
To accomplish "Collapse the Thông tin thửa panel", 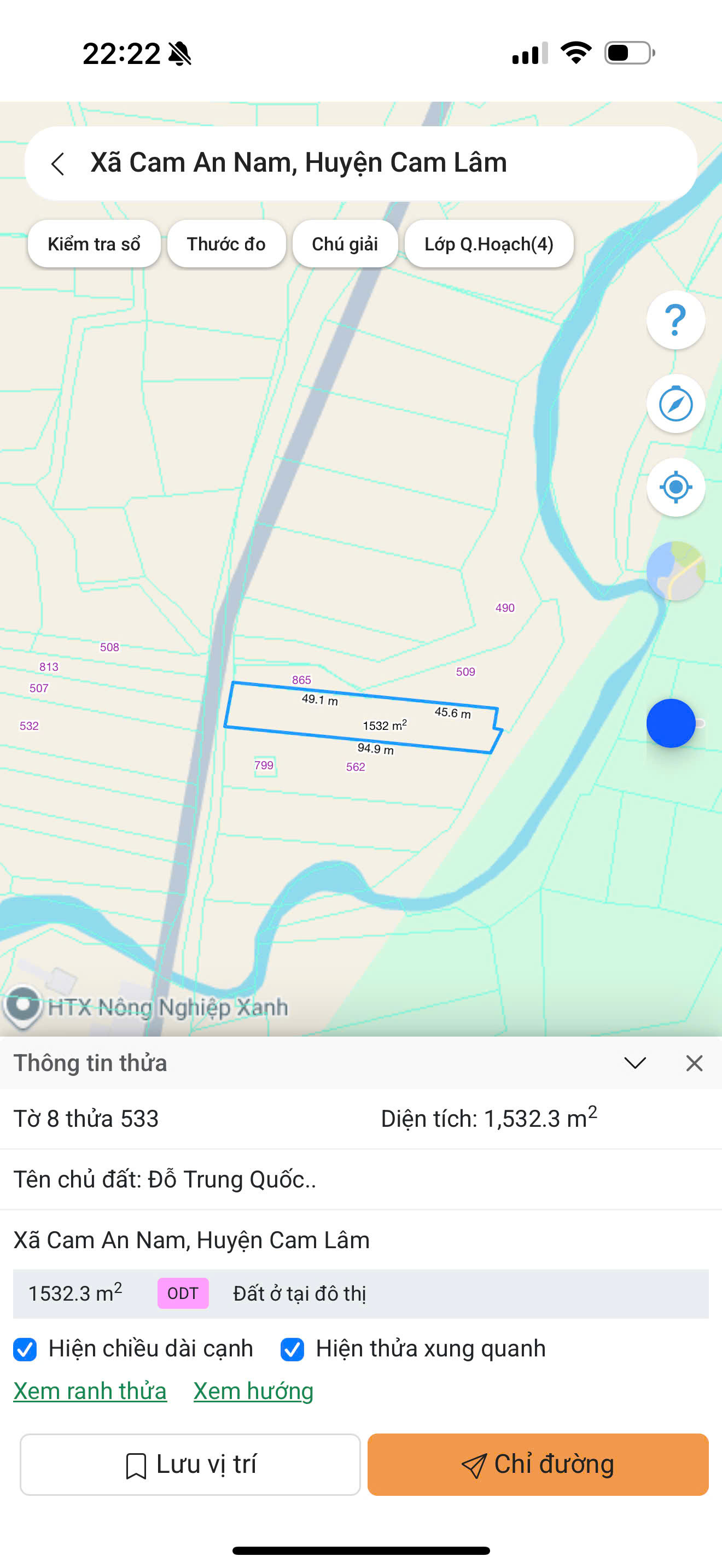I will (634, 1063).
